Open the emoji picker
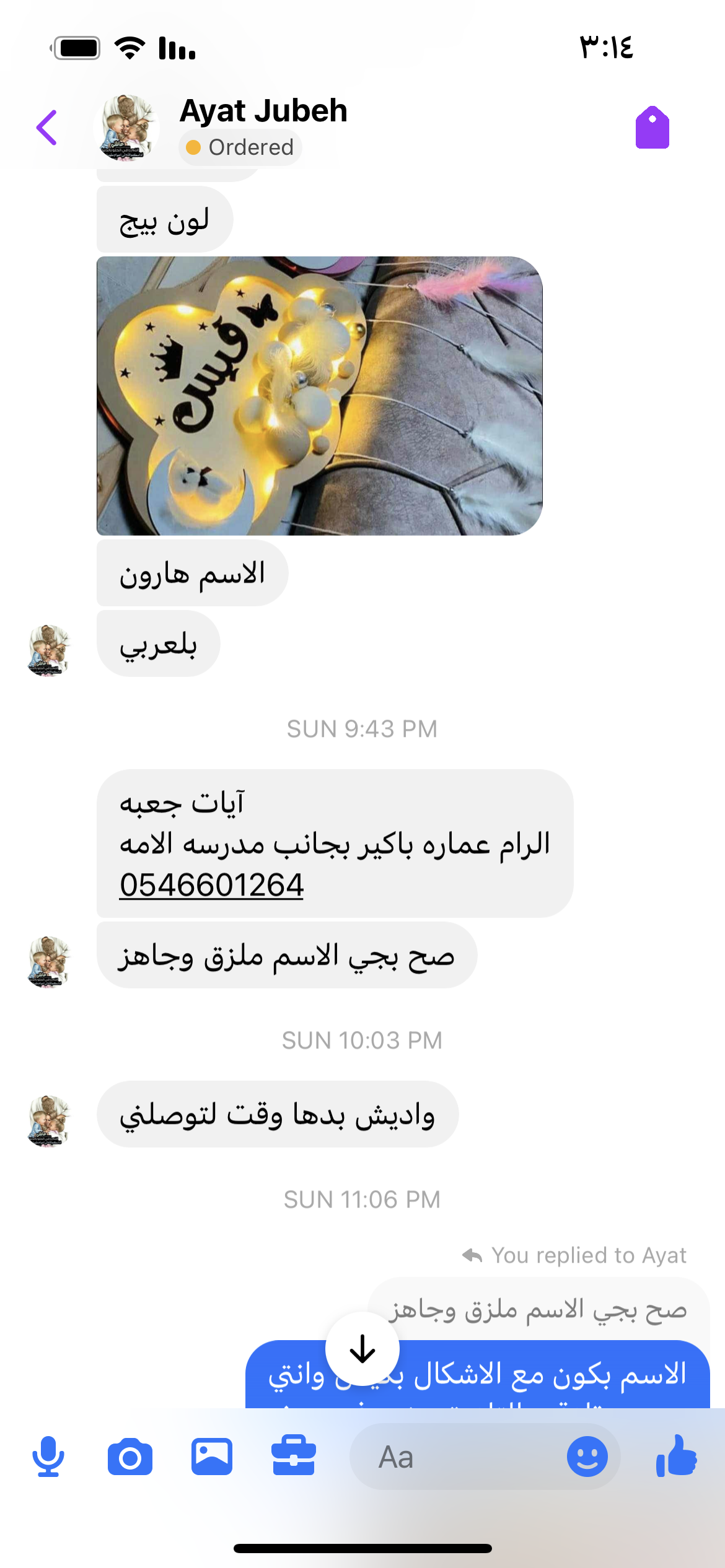Viewport: 725px width, 1568px height. [x=587, y=1457]
